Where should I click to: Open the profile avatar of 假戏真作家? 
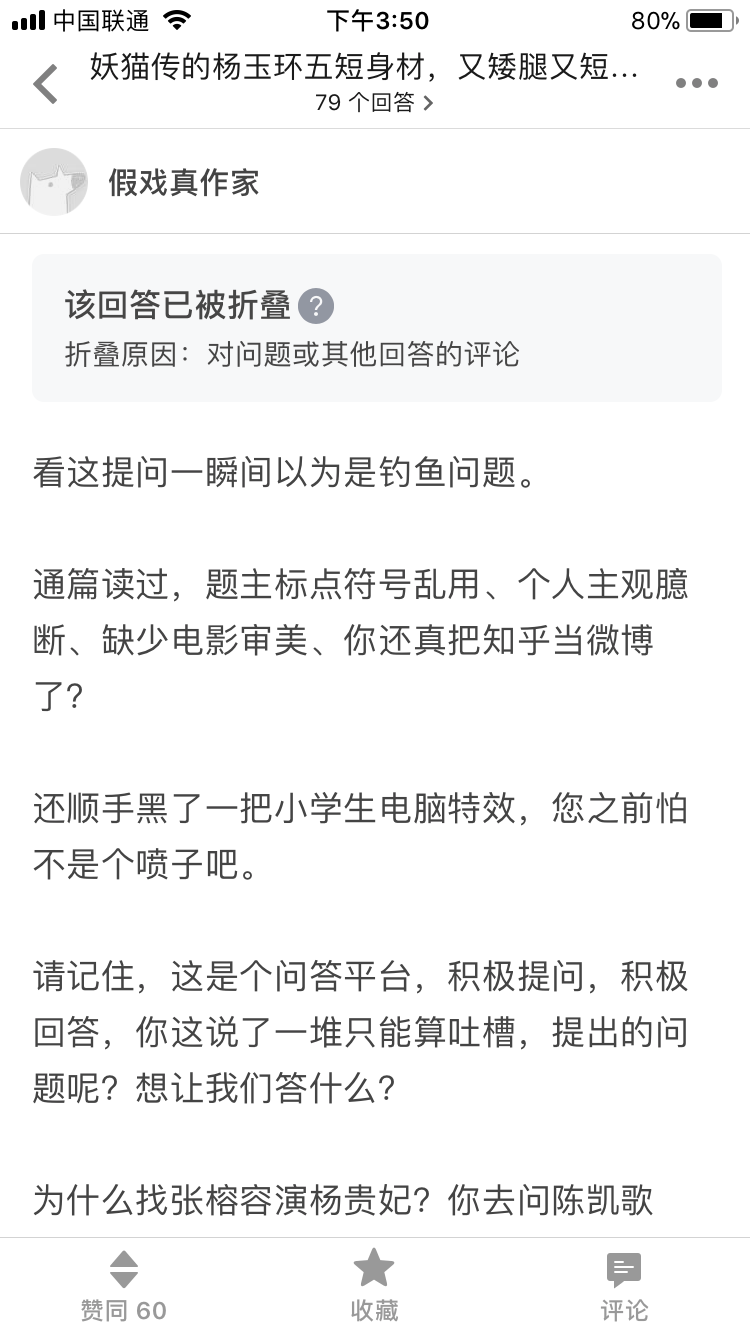tap(53, 182)
